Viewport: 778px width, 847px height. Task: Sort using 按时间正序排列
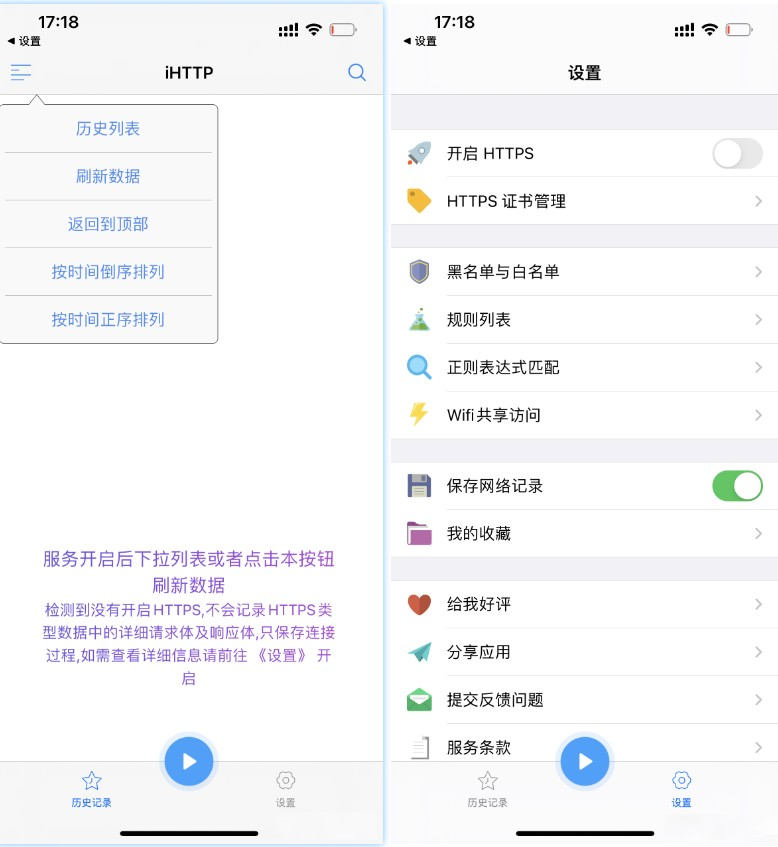pos(108,320)
